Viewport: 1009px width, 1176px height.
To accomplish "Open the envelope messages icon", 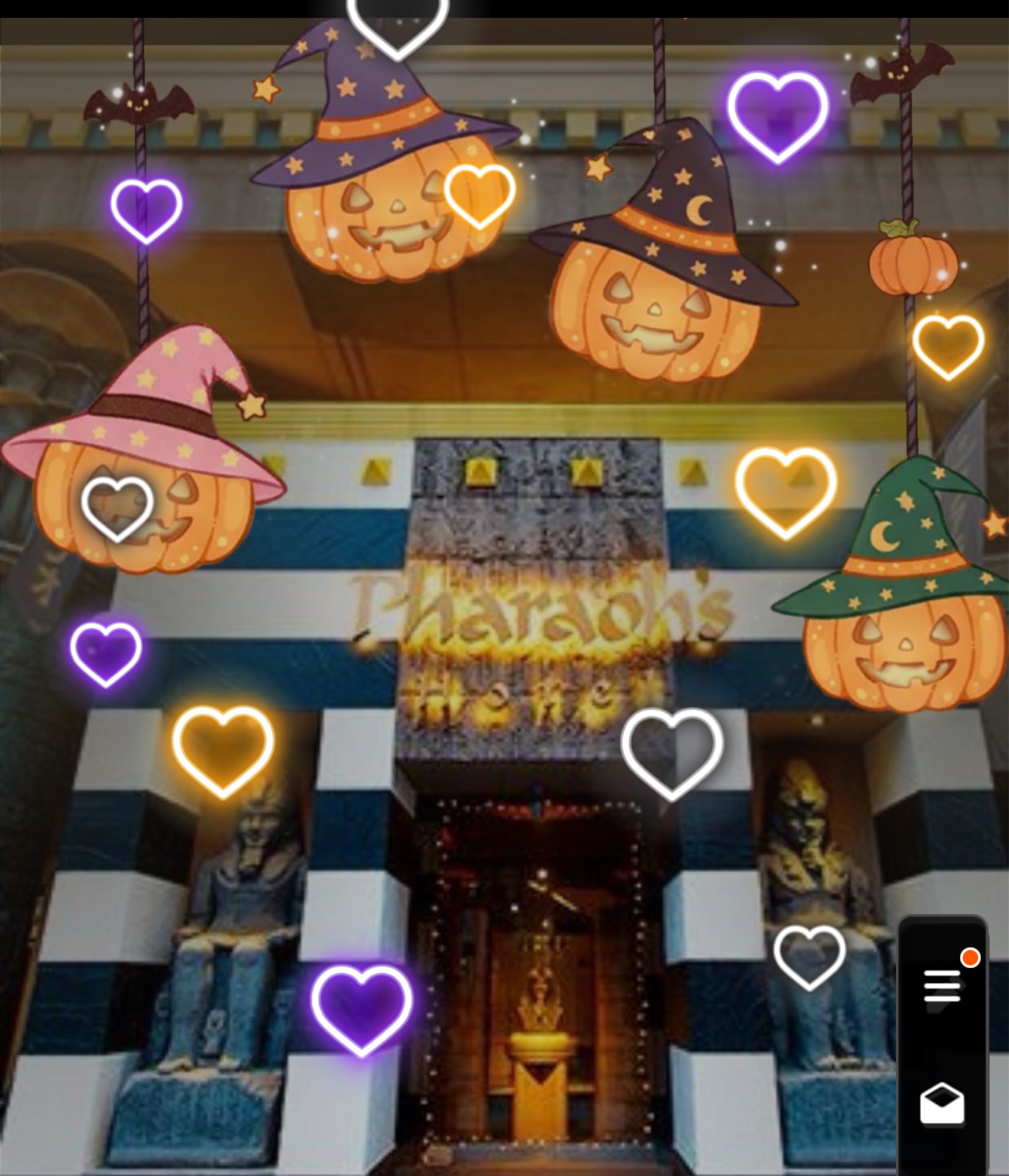I will [x=942, y=1103].
